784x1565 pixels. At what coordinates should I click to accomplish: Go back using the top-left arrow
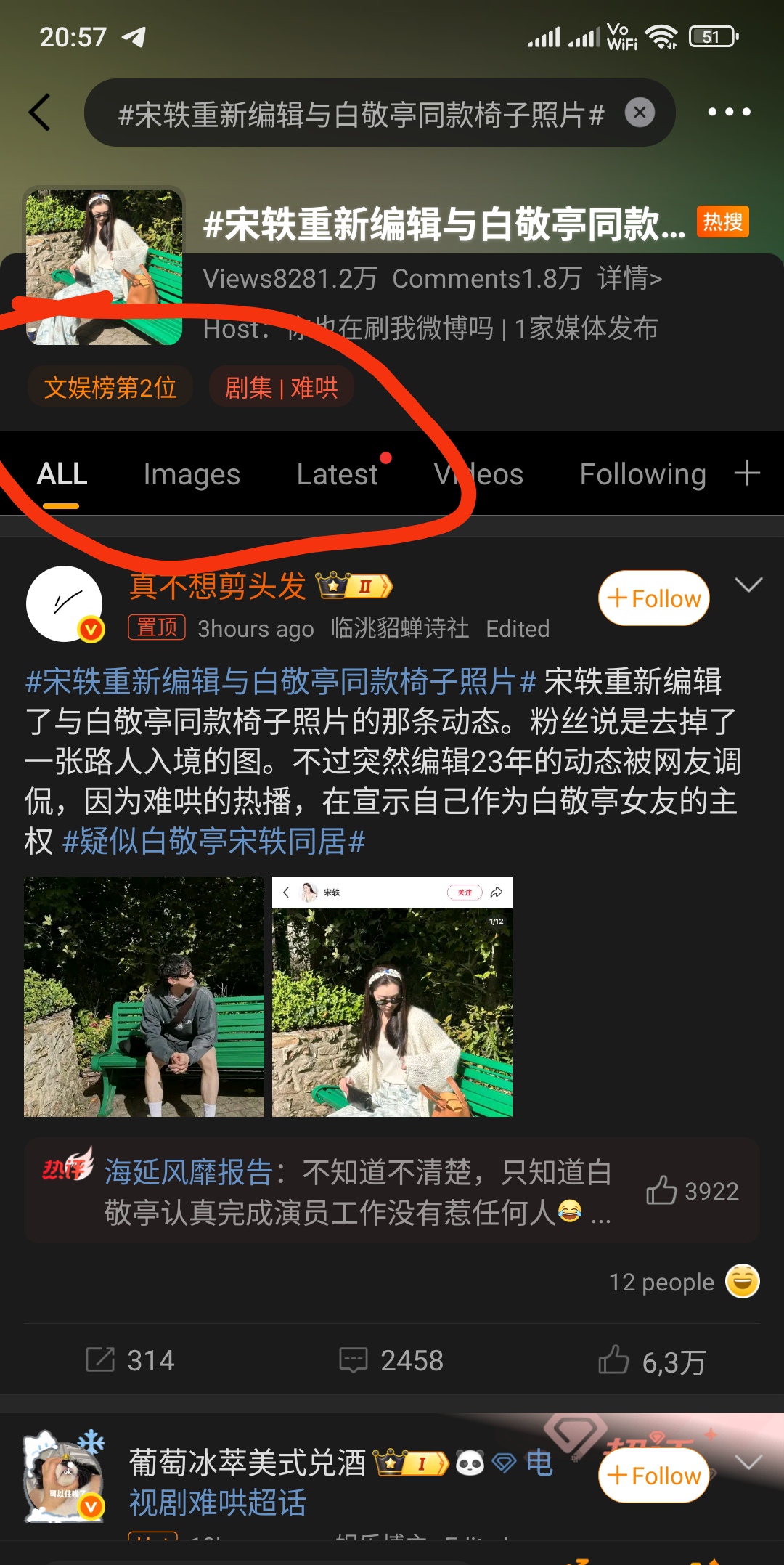click(40, 113)
